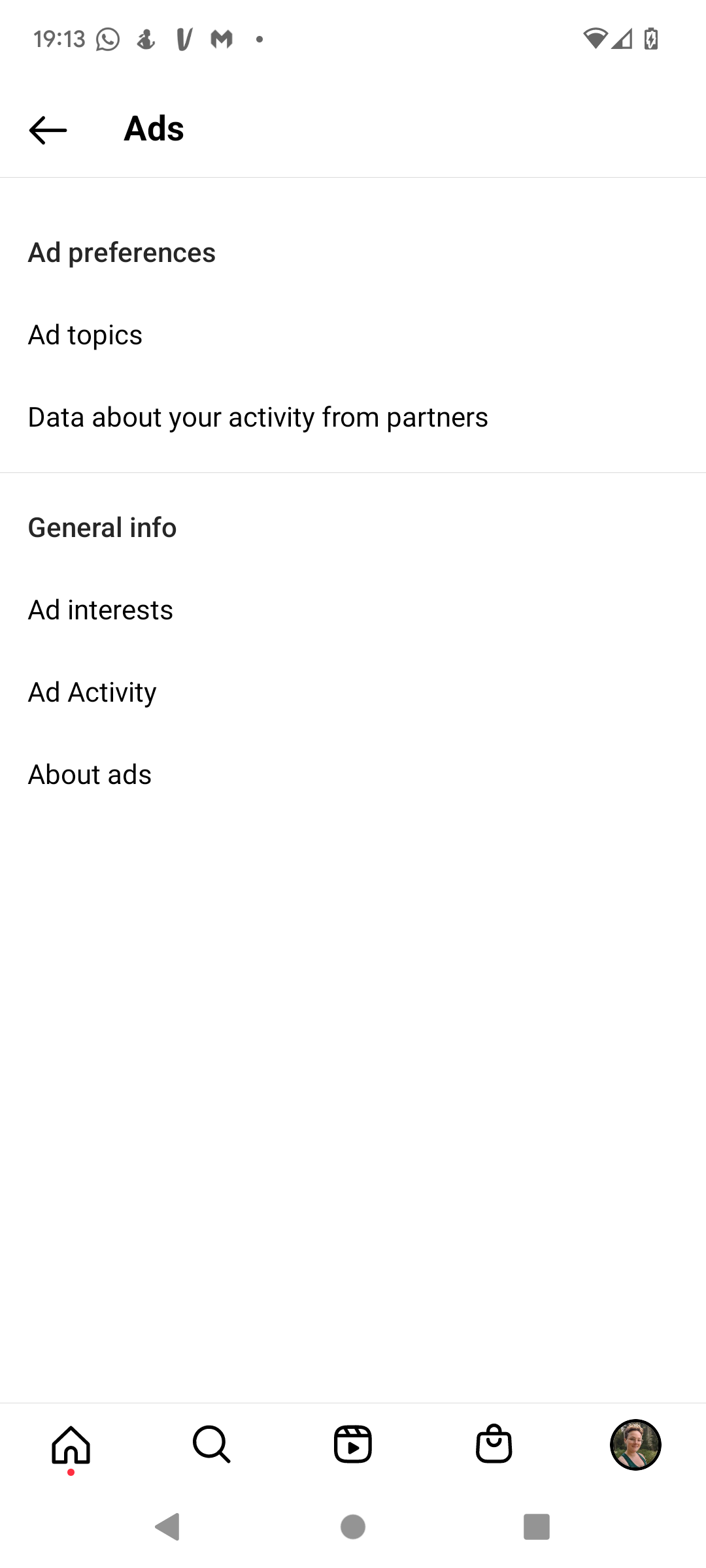Switch to the Shop tab

tap(494, 1445)
